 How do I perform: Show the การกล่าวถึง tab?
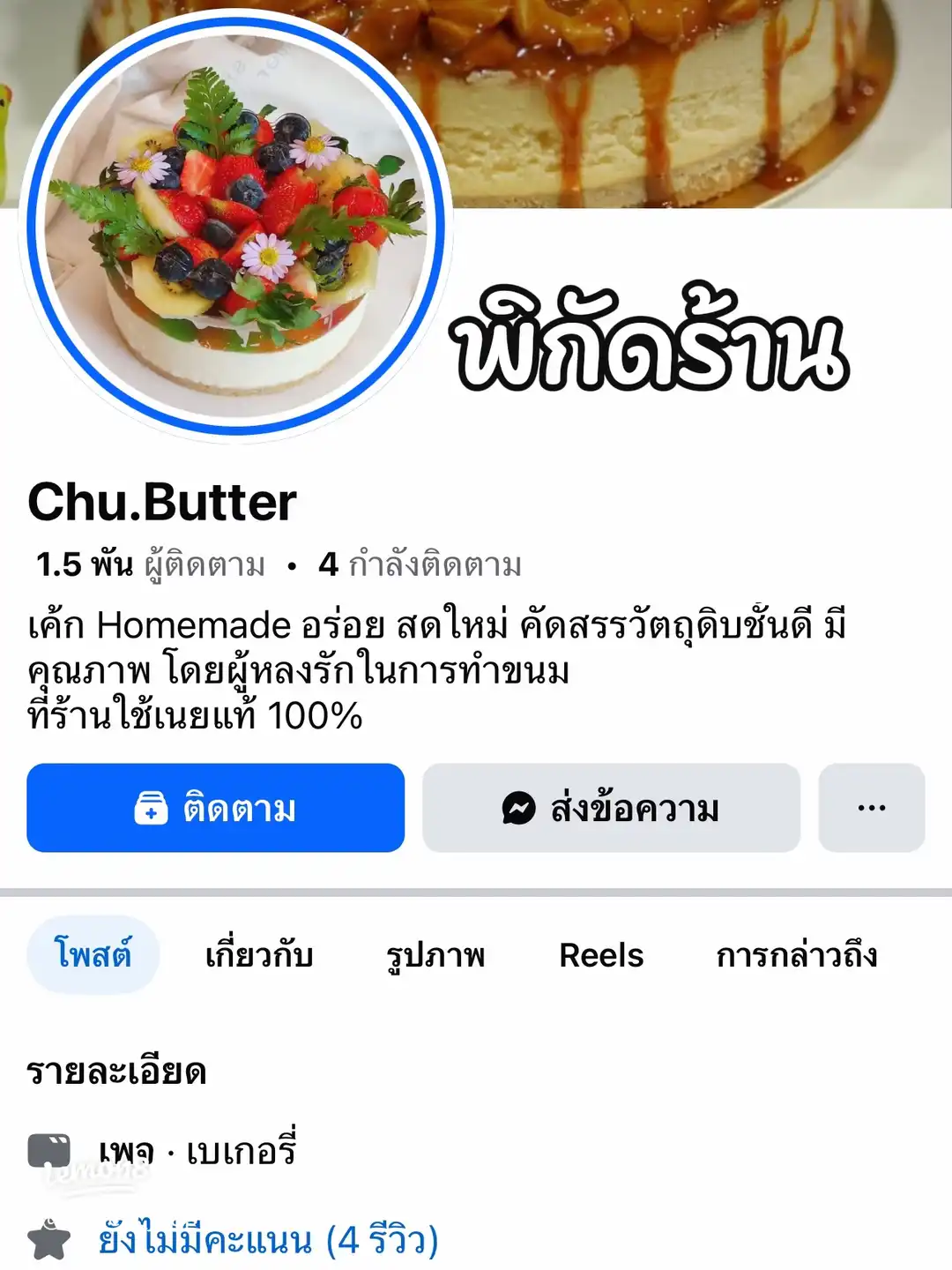pos(797,955)
